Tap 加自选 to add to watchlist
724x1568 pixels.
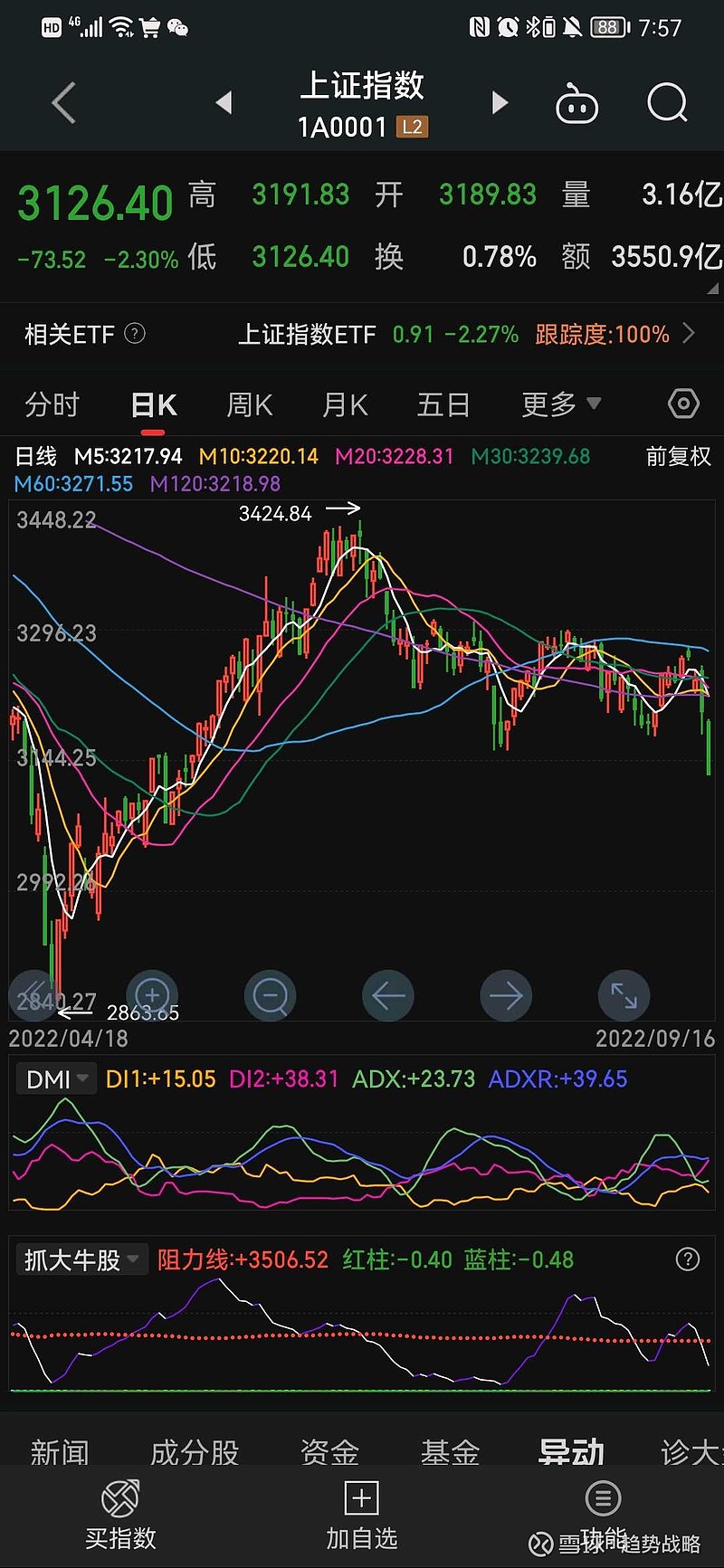click(361, 1516)
